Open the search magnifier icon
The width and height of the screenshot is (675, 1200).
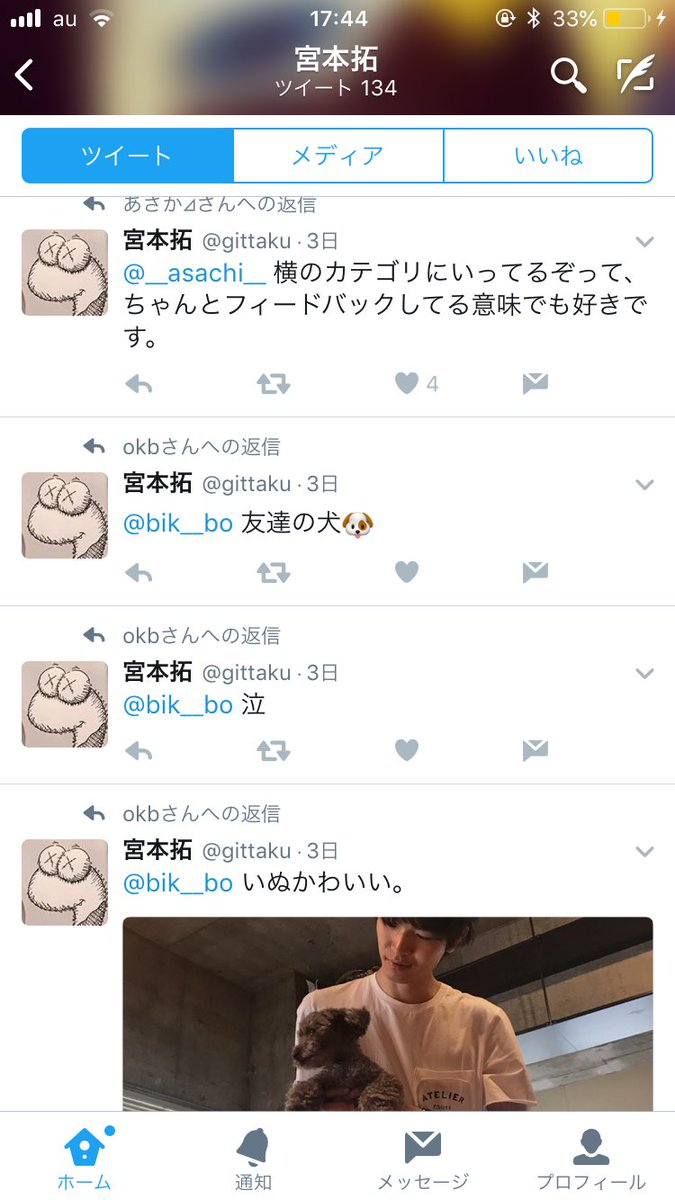click(x=568, y=75)
